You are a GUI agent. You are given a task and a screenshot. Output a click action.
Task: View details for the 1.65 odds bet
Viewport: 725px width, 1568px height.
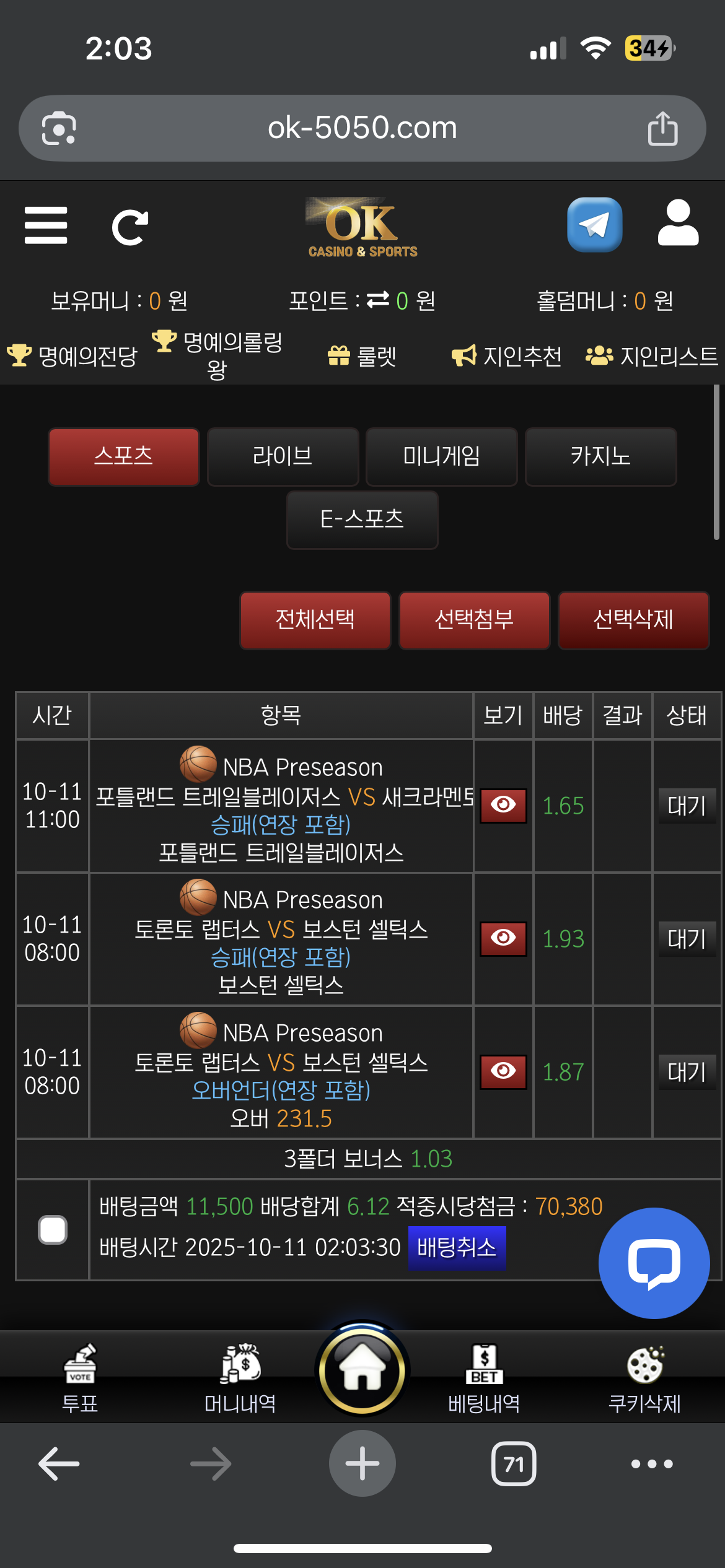503,805
